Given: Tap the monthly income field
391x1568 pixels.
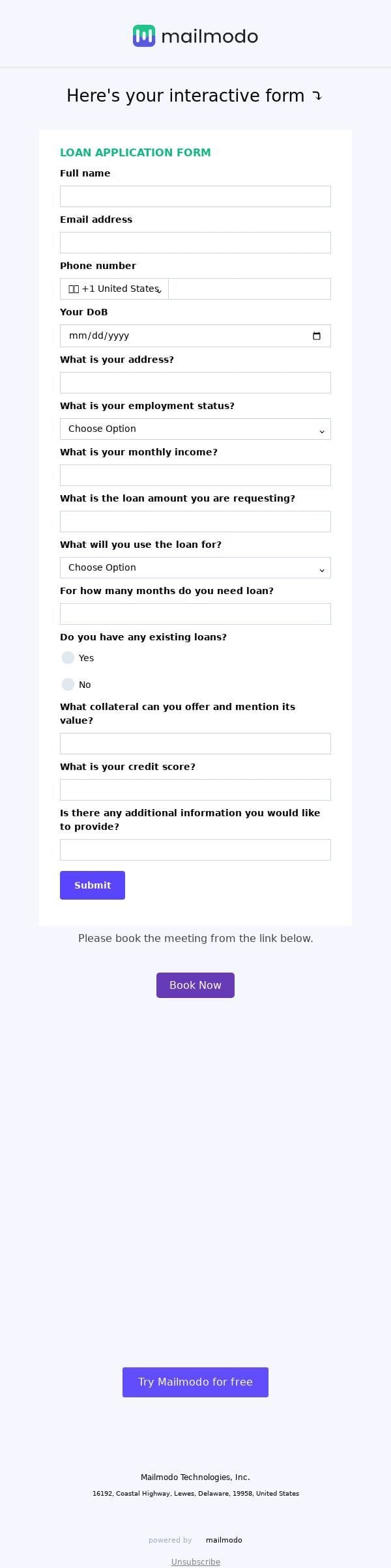Looking at the screenshot, I should tap(195, 475).
